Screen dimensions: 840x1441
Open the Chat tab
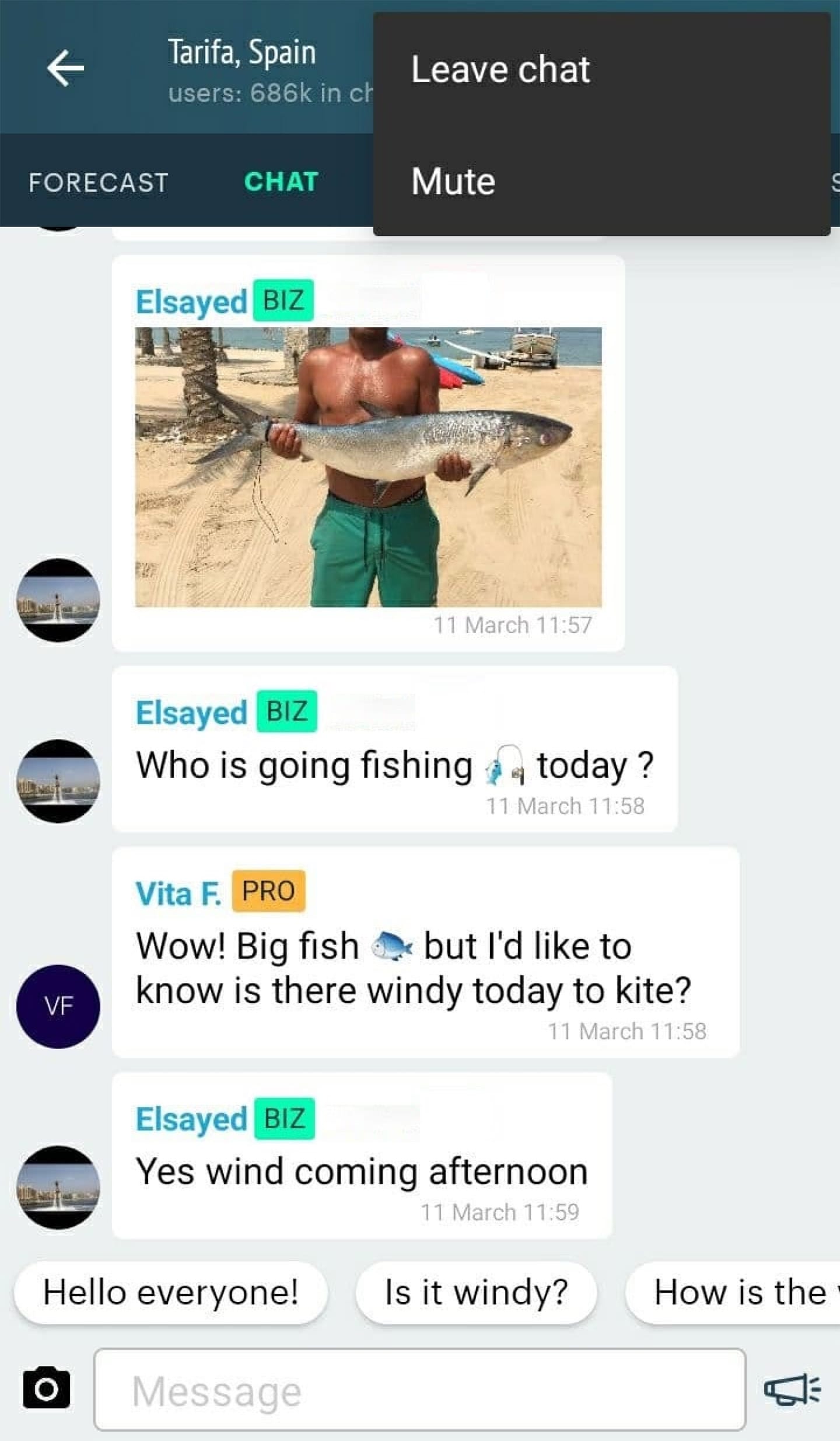(281, 182)
